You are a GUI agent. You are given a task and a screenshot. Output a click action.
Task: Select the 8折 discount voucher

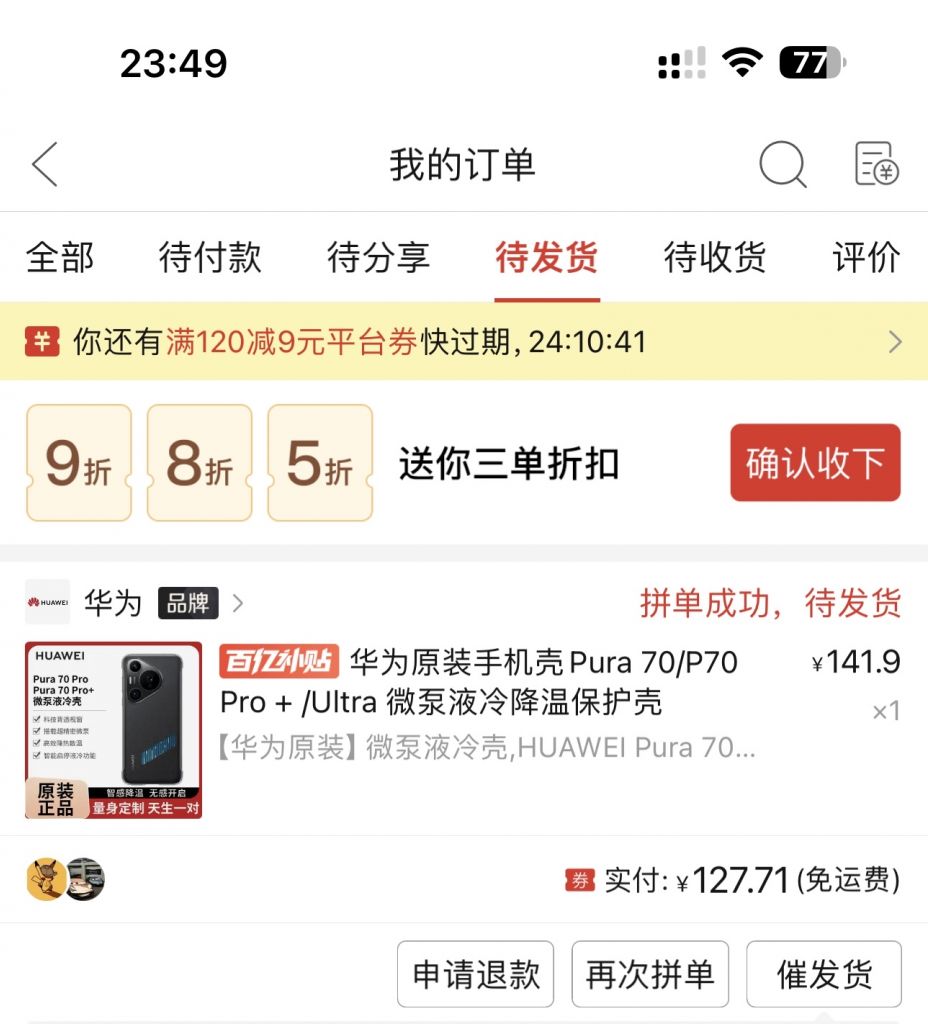click(199, 462)
